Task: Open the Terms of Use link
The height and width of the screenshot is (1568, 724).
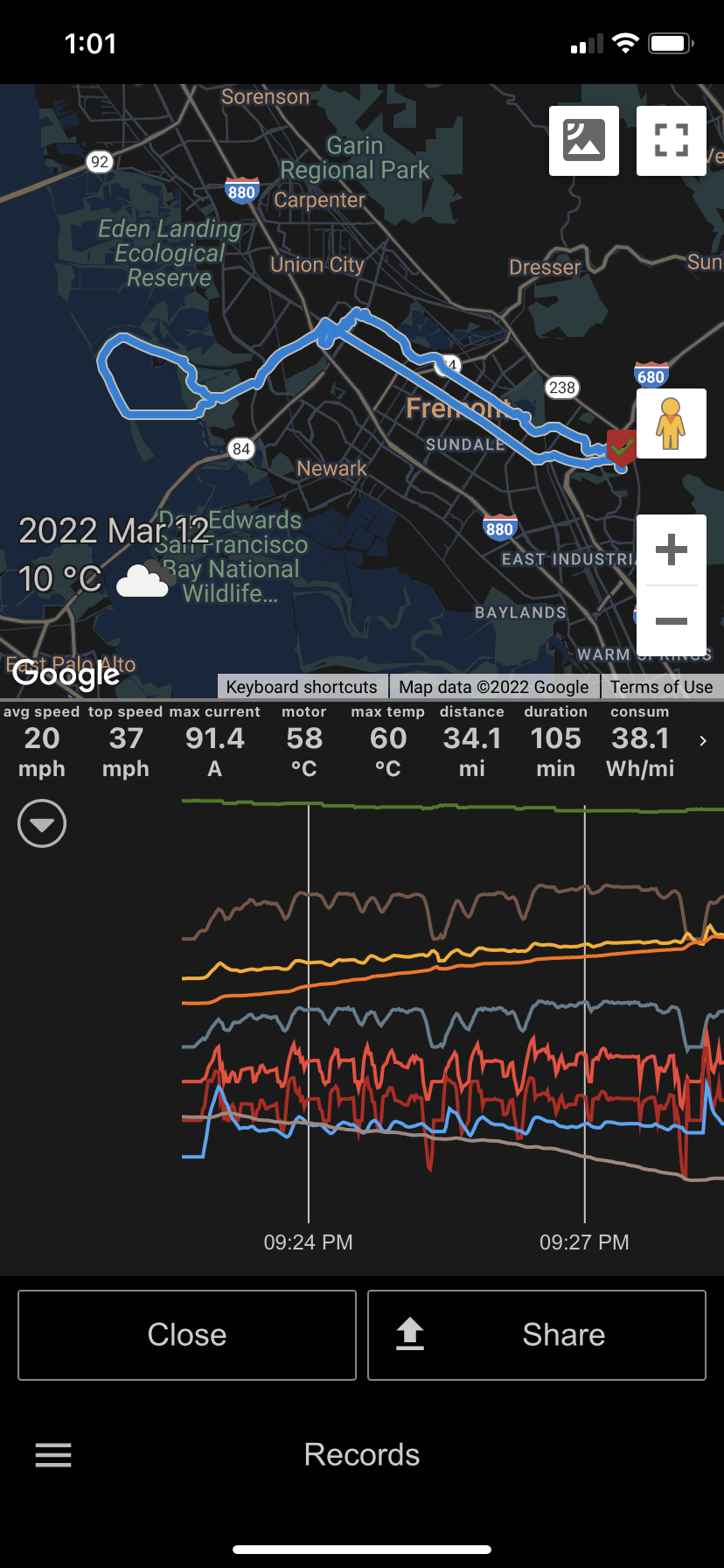Action: 661,687
